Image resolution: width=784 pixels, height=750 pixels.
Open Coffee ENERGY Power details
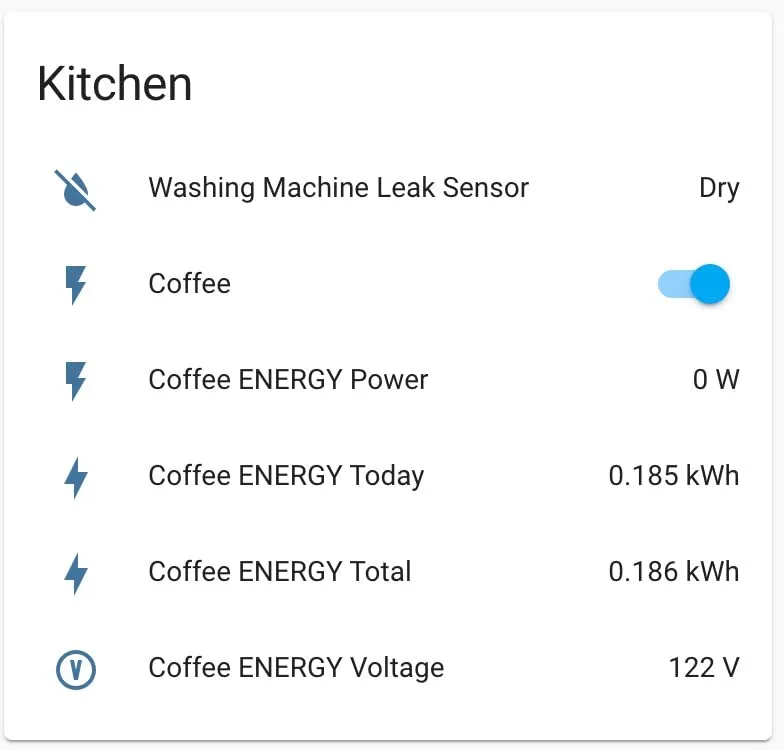[x=288, y=380]
